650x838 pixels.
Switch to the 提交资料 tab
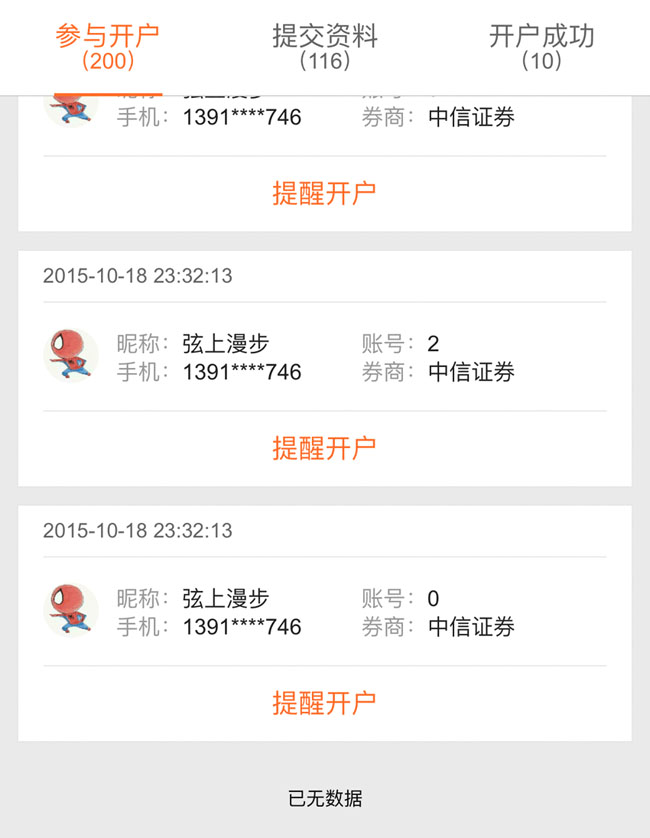[x=325, y=47]
